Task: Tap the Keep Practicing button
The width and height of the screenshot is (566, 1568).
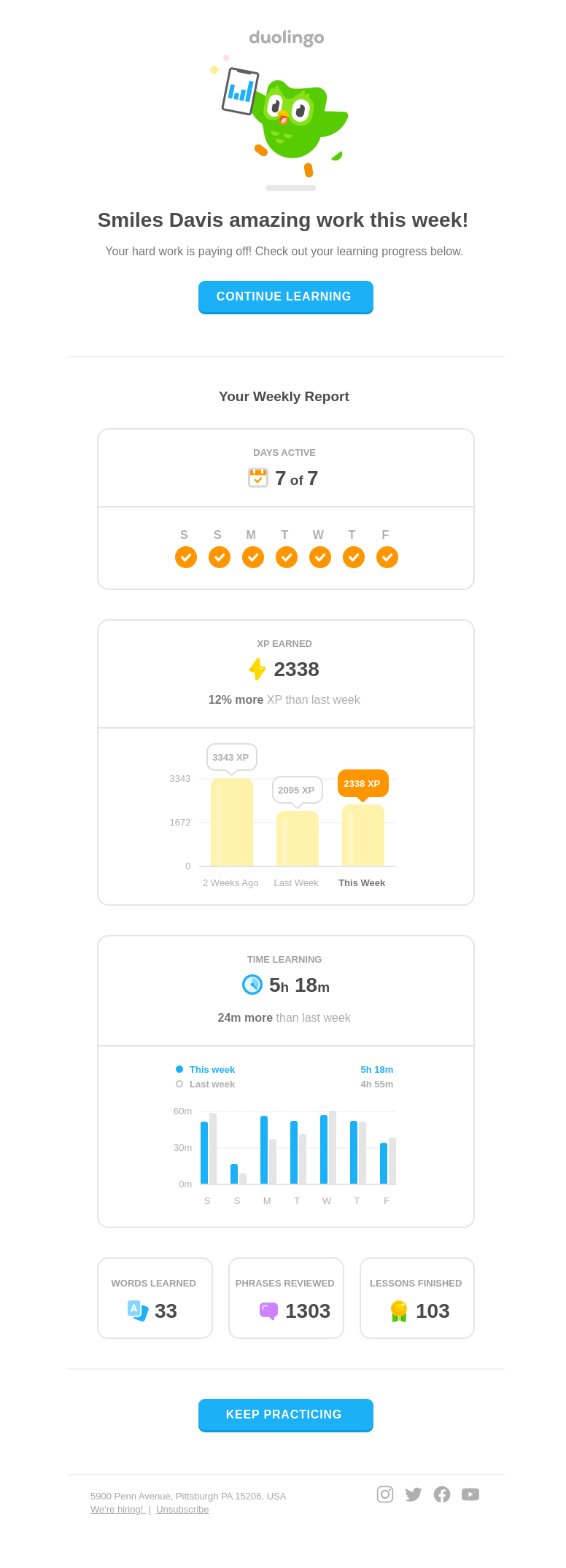Action: tap(285, 1414)
